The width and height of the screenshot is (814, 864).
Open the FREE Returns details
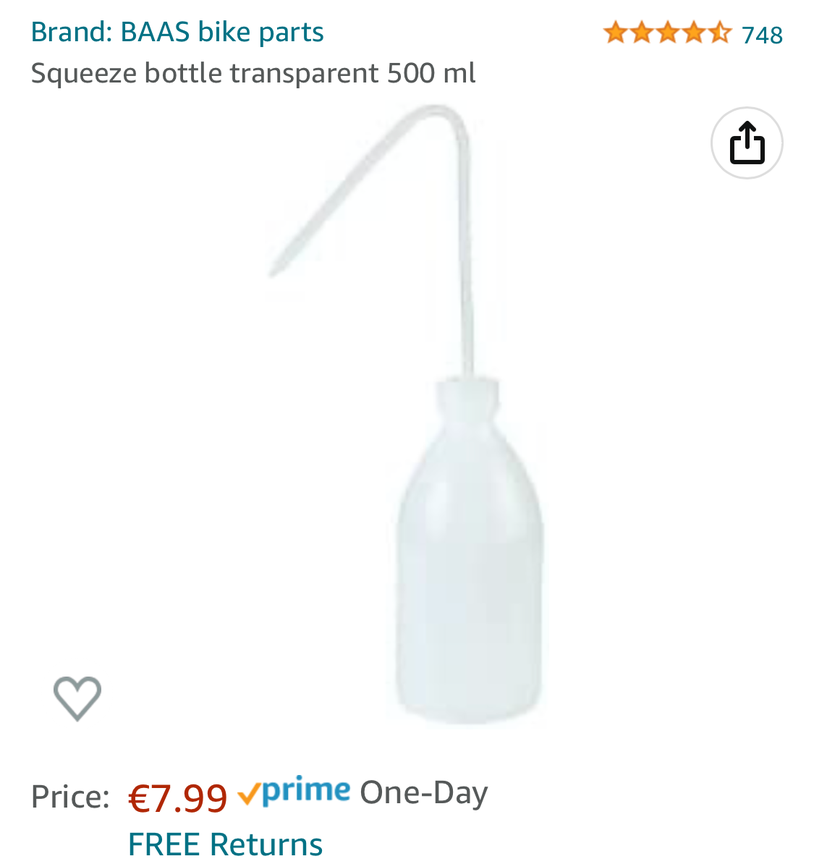coord(225,844)
